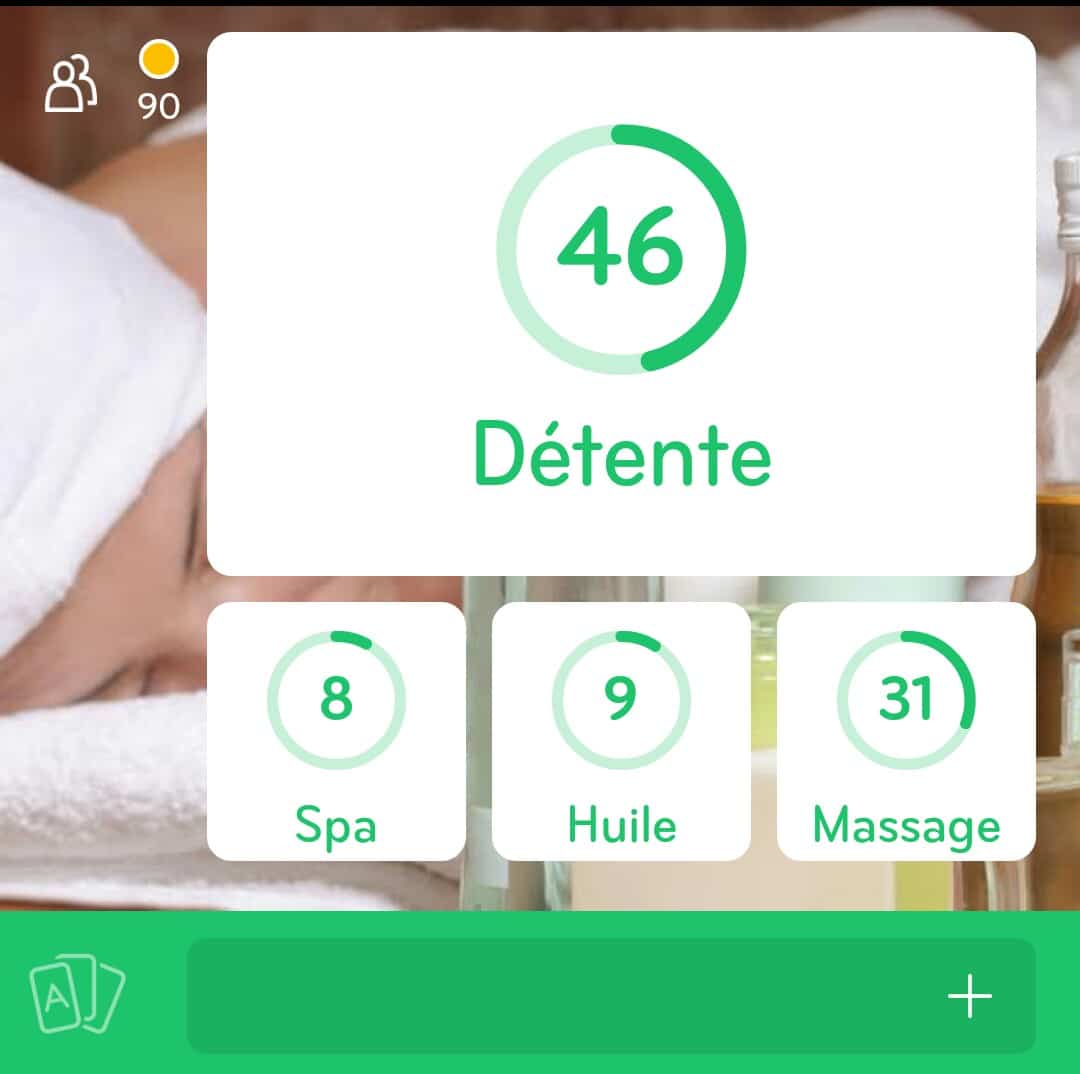The image size is (1080, 1074).
Task: Open the friends/multiplayer icon
Action: click(71, 85)
